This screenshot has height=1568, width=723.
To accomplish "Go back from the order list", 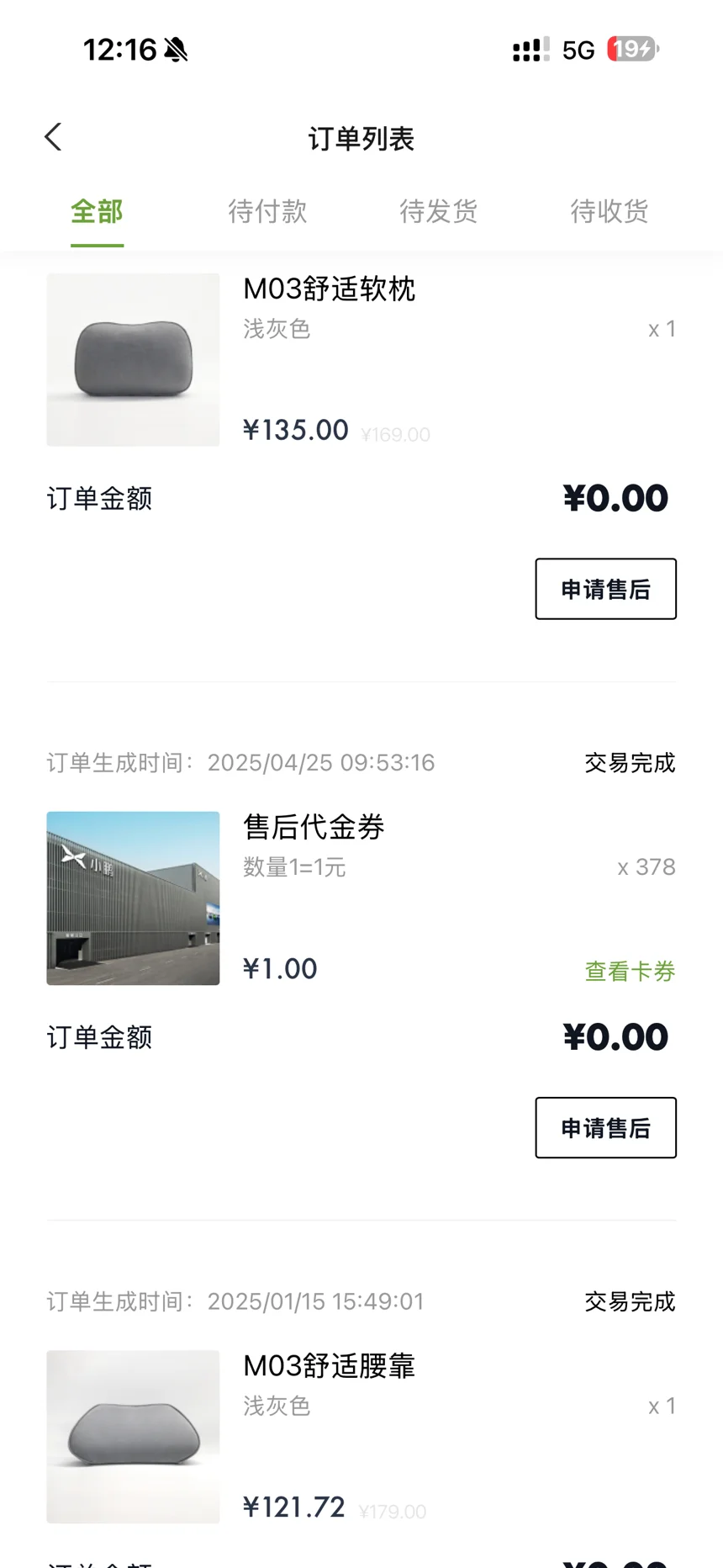I will point(53,137).
